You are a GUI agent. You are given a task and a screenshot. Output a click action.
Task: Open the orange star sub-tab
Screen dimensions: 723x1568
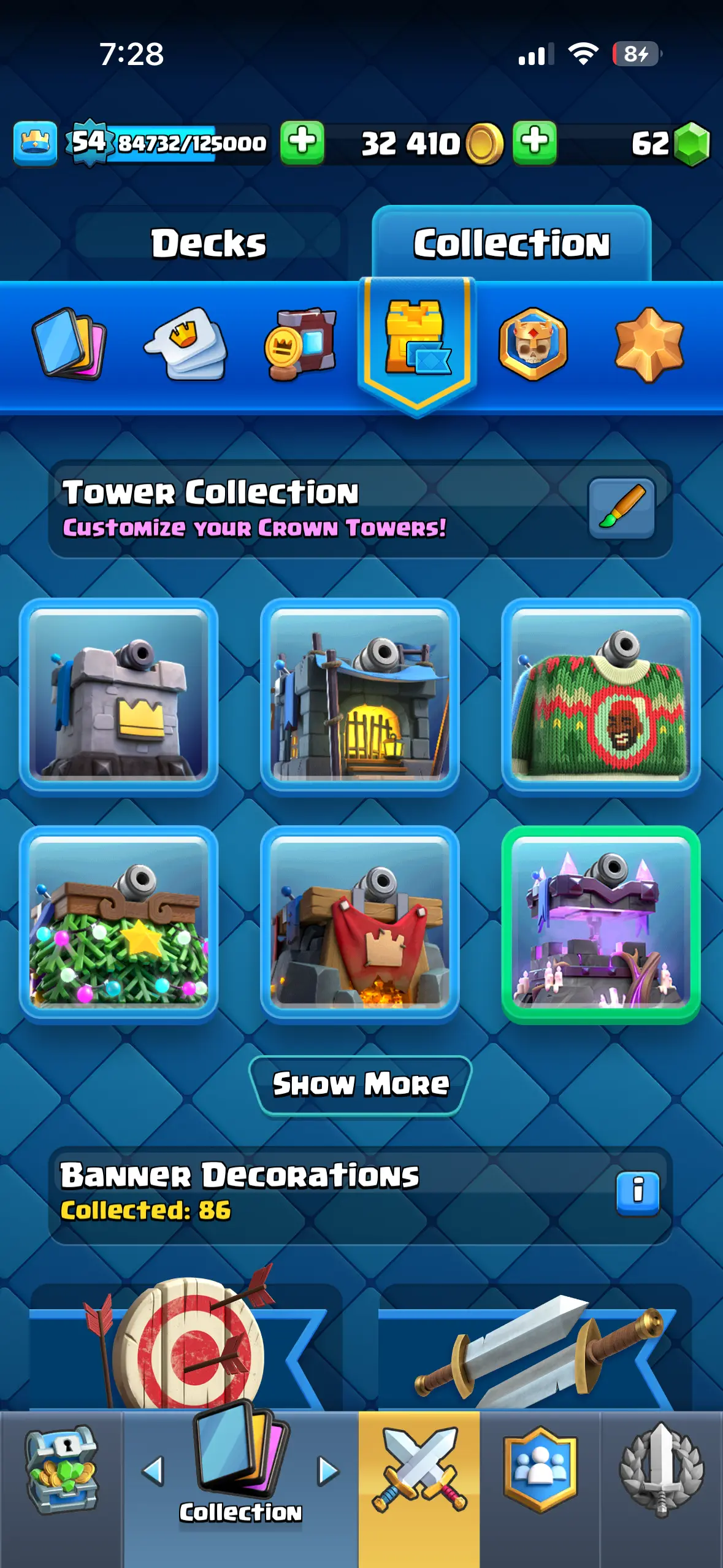coord(649,345)
